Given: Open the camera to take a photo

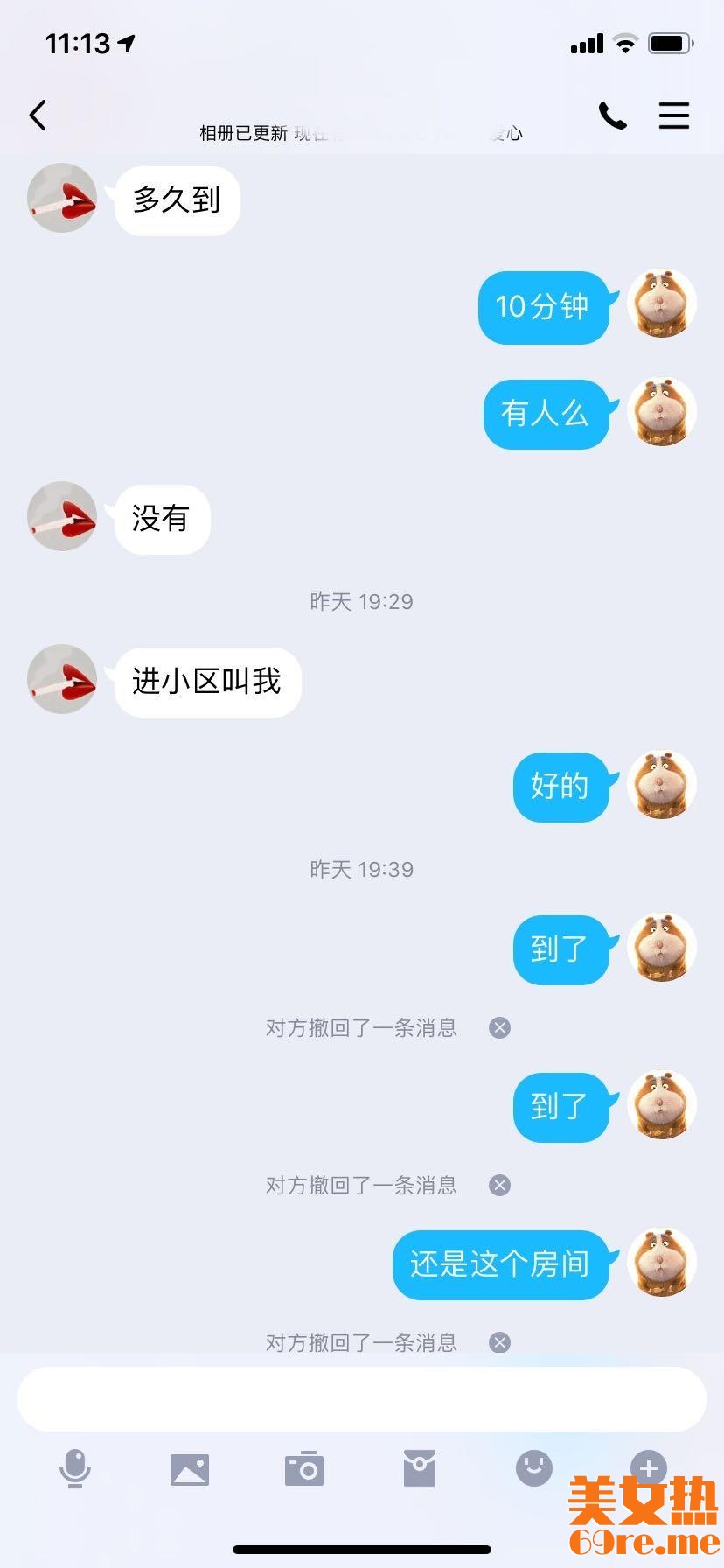Looking at the screenshot, I should click(304, 1469).
